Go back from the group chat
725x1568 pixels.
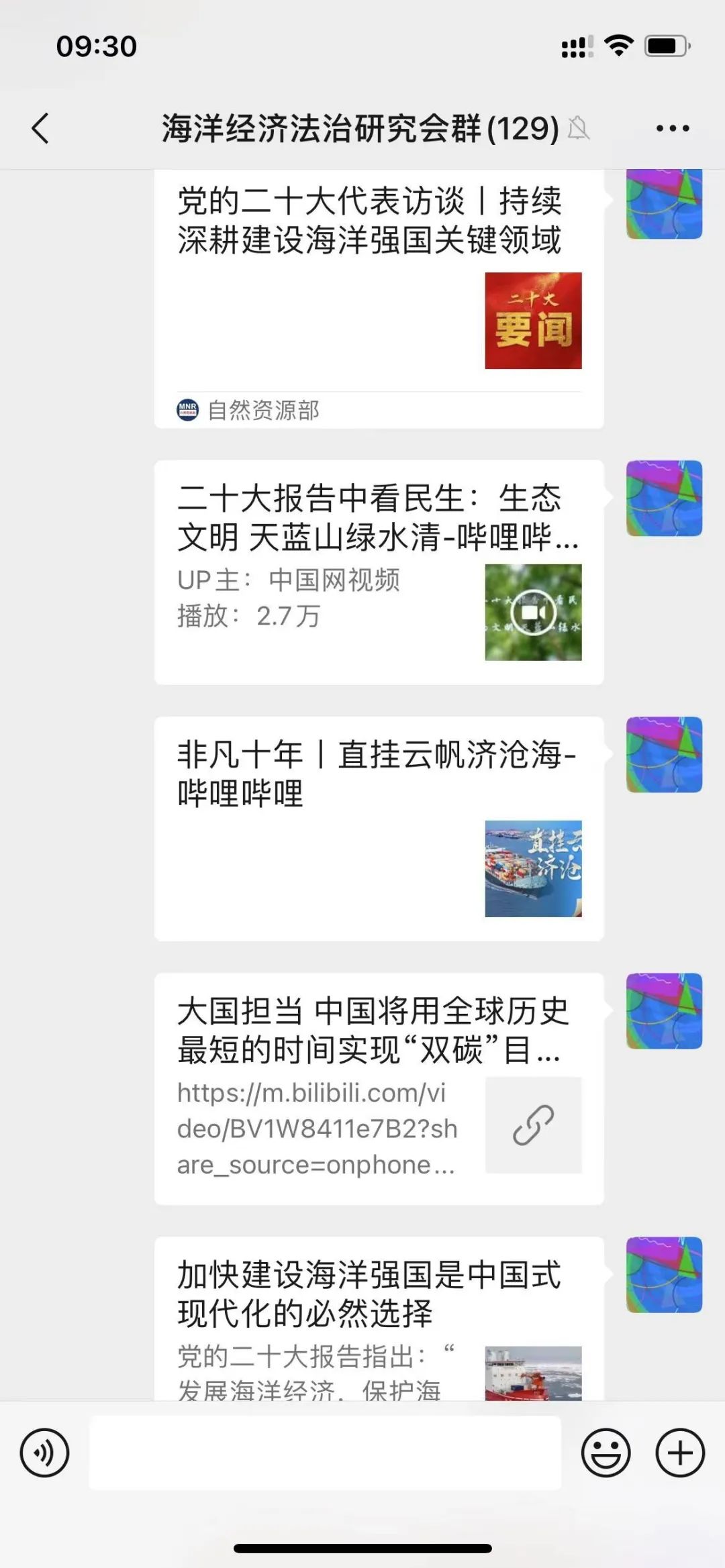pos(40,128)
